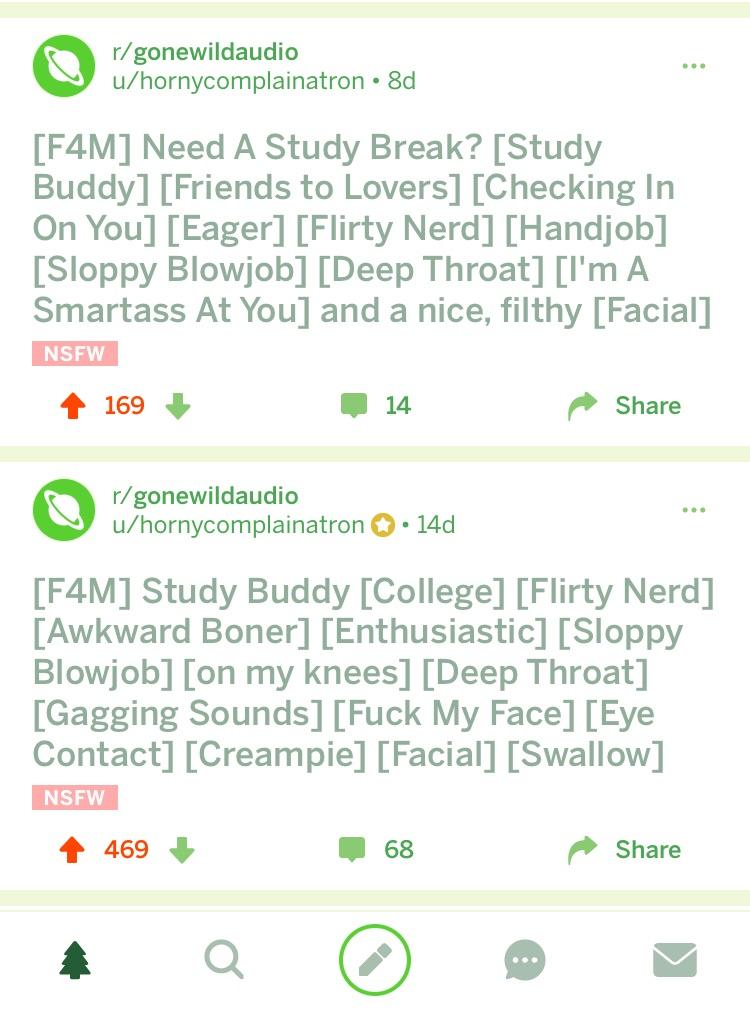Downvote the post with 469 points
750x1010 pixels.
point(181,850)
